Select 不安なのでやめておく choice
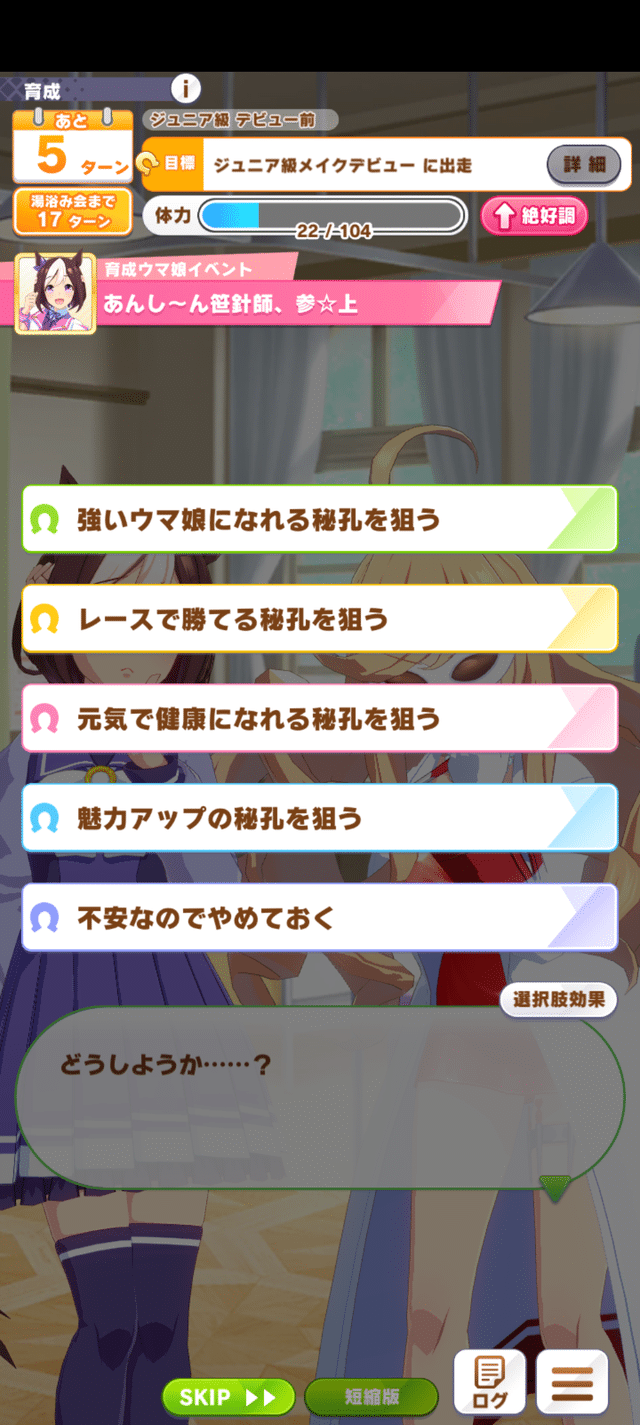Image resolution: width=640 pixels, height=1425 pixels. [320, 916]
